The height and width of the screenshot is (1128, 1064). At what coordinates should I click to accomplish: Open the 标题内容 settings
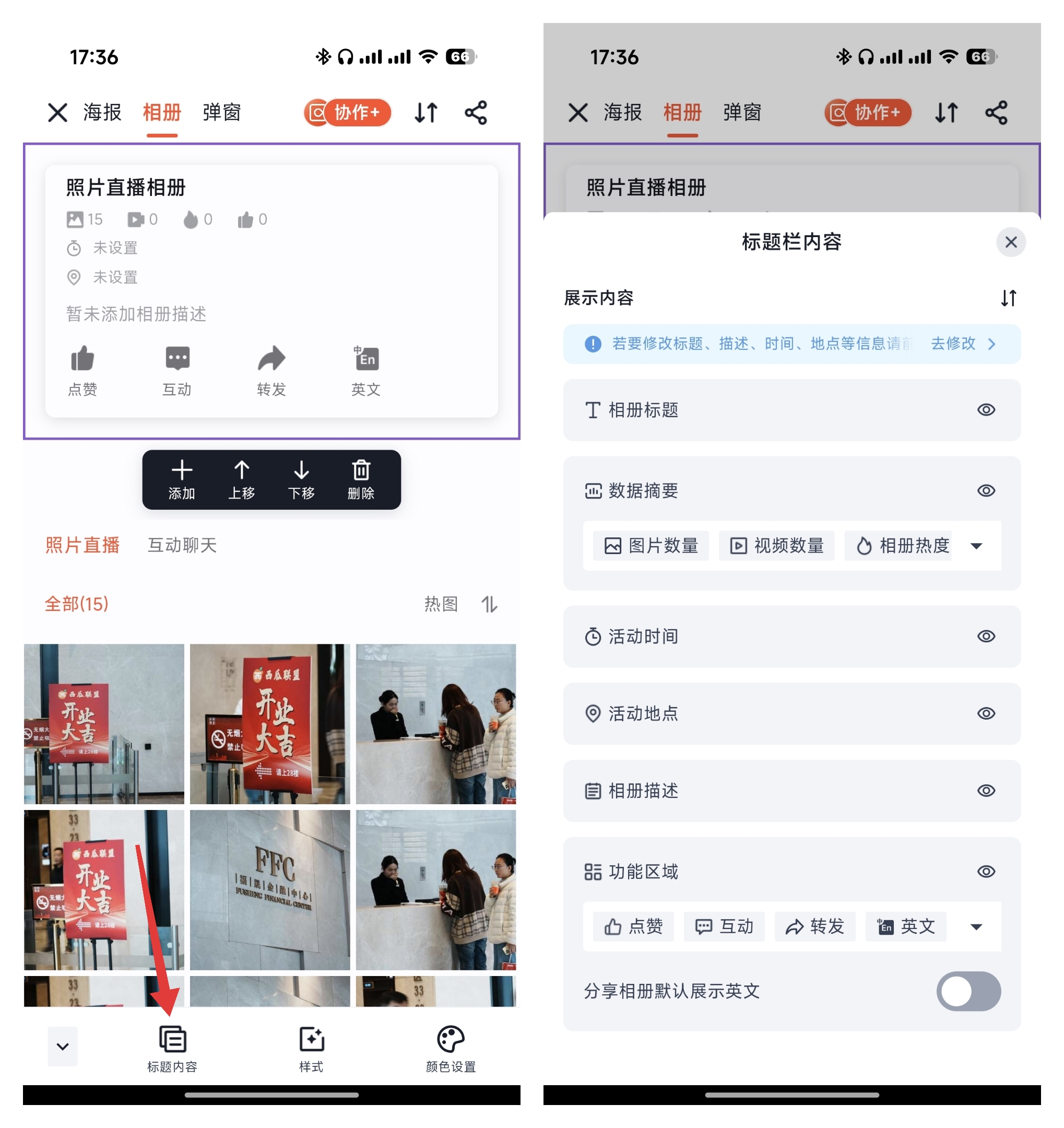point(172,1049)
